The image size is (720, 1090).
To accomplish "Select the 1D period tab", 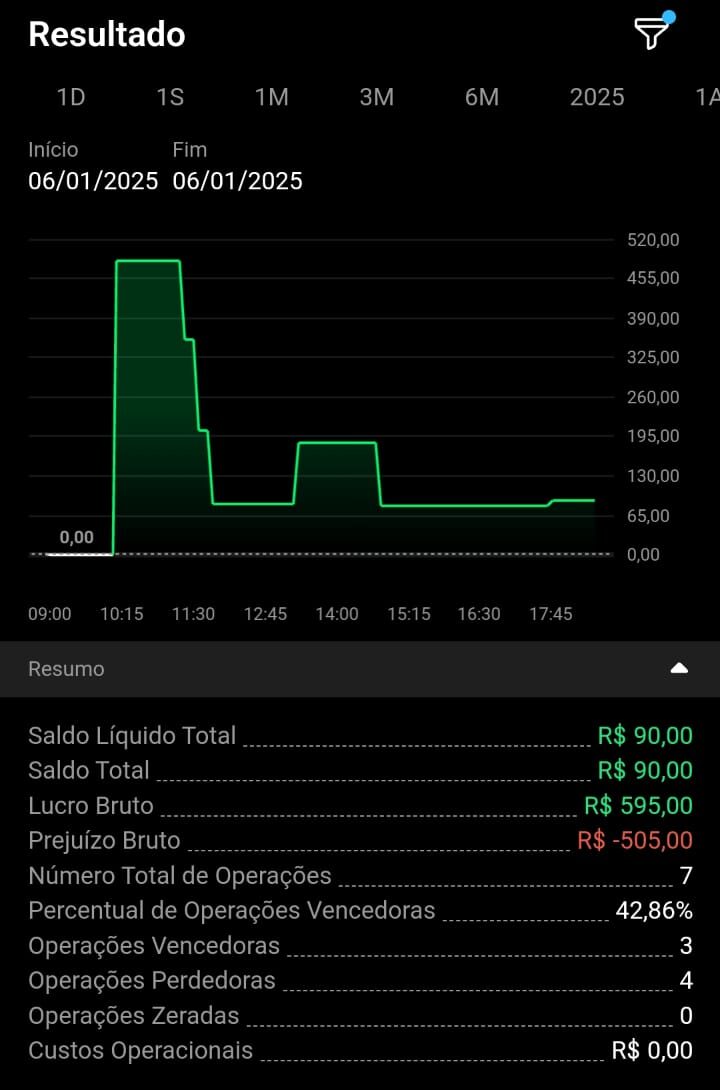I will pos(71,97).
